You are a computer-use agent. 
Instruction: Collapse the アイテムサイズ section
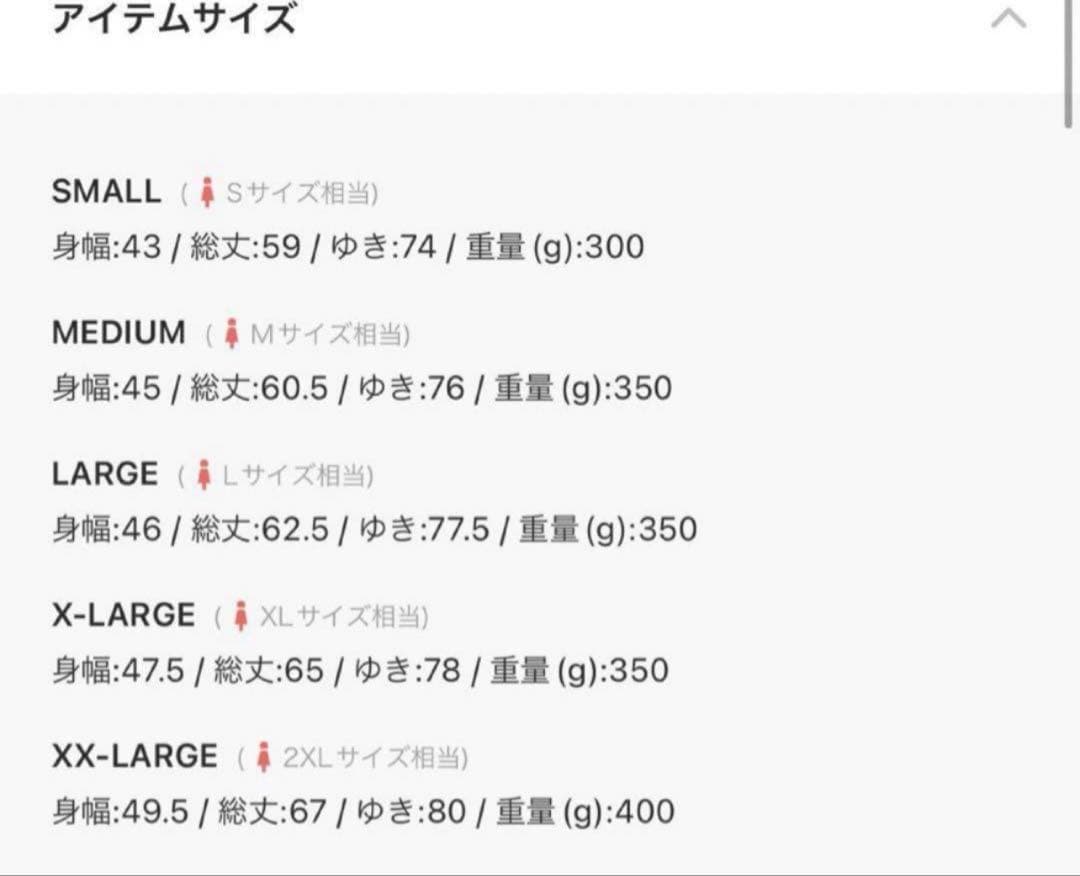coord(1008,19)
